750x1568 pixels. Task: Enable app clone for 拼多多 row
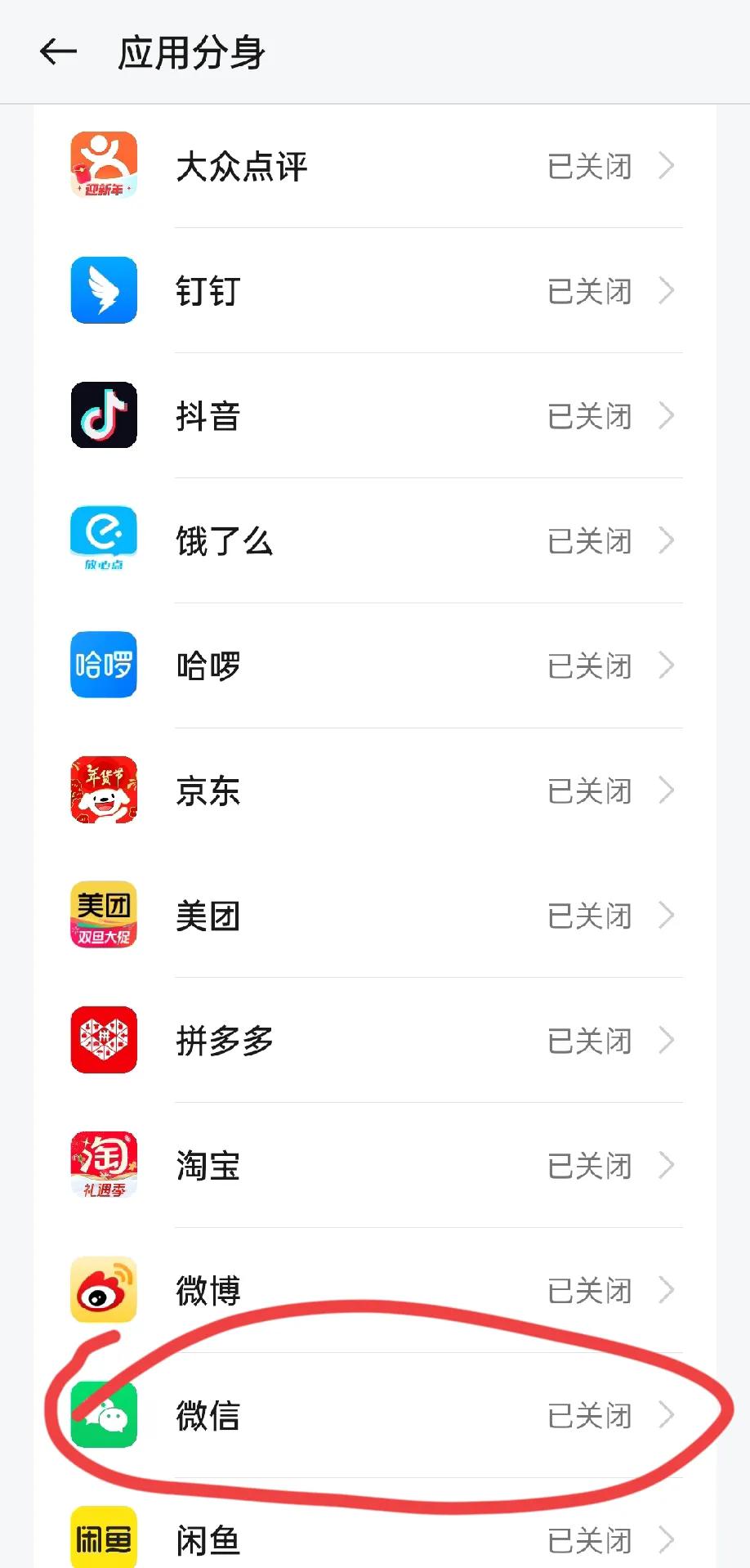pos(590,1041)
